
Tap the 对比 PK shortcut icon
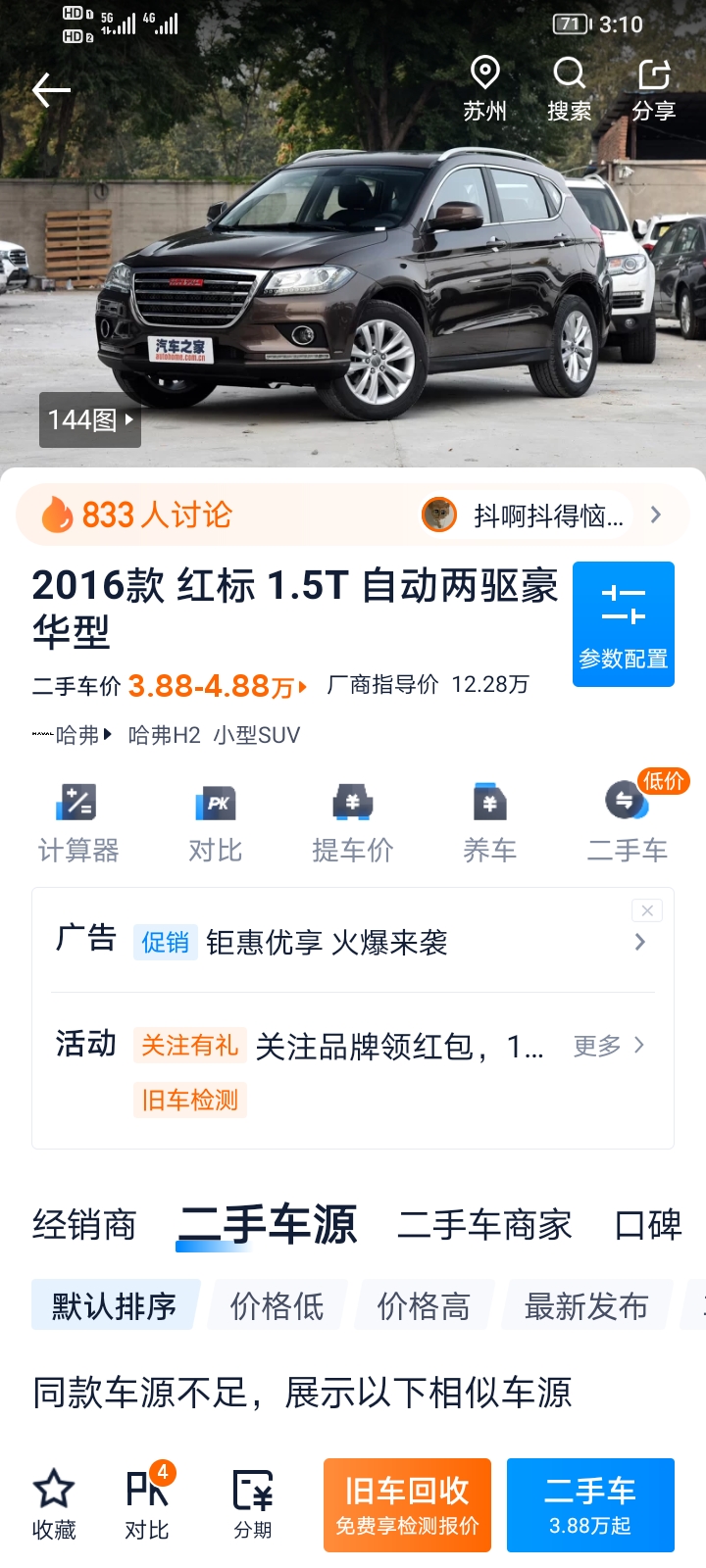coord(216,825)
